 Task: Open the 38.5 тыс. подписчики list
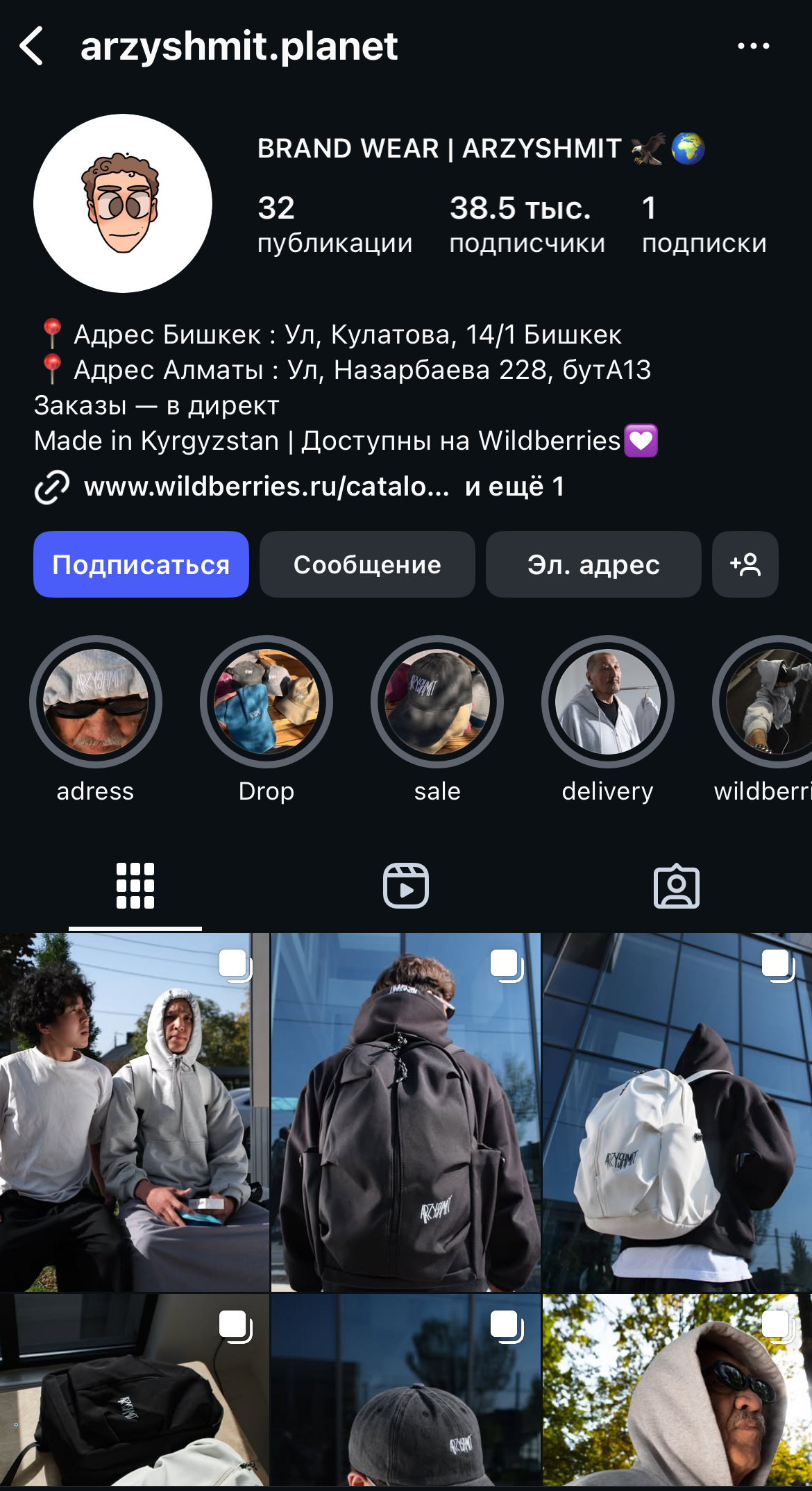coord(527,224)
